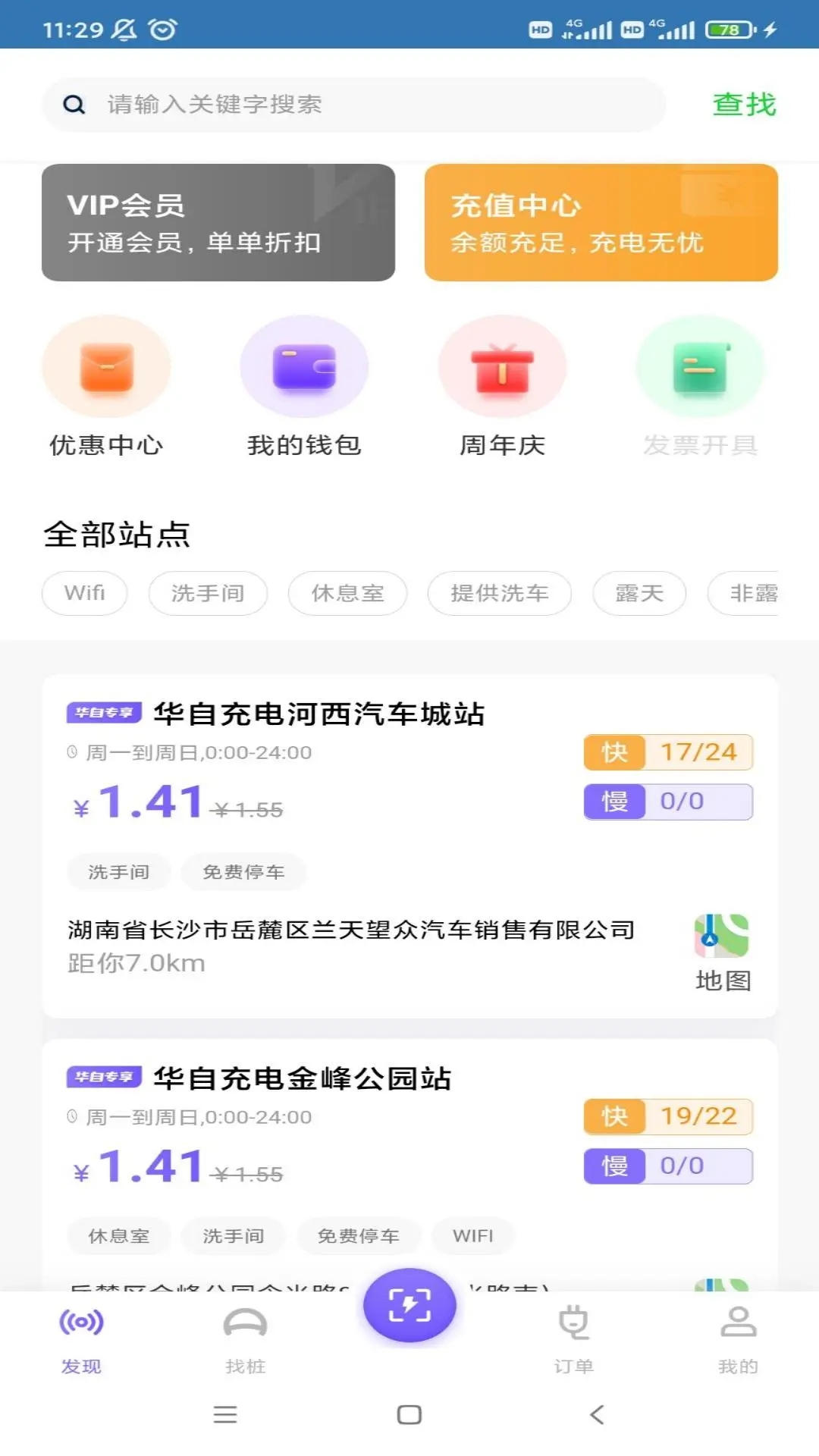Launch the scan-to-charge center button
The width and height of the screenshot is (819, 1456).
point(409,1305)
